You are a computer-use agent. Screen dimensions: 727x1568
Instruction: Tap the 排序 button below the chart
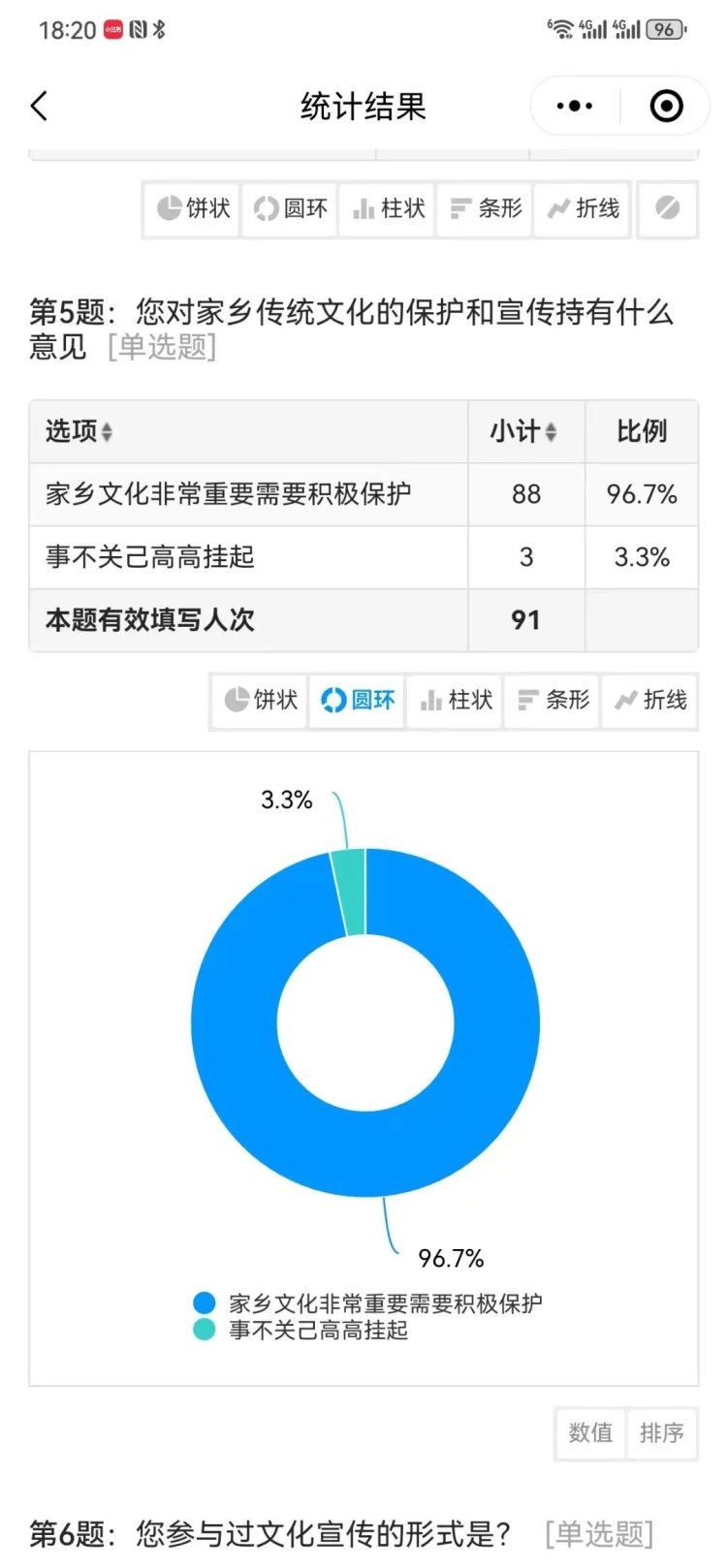pyautogui.click(x=661, y=1432)
